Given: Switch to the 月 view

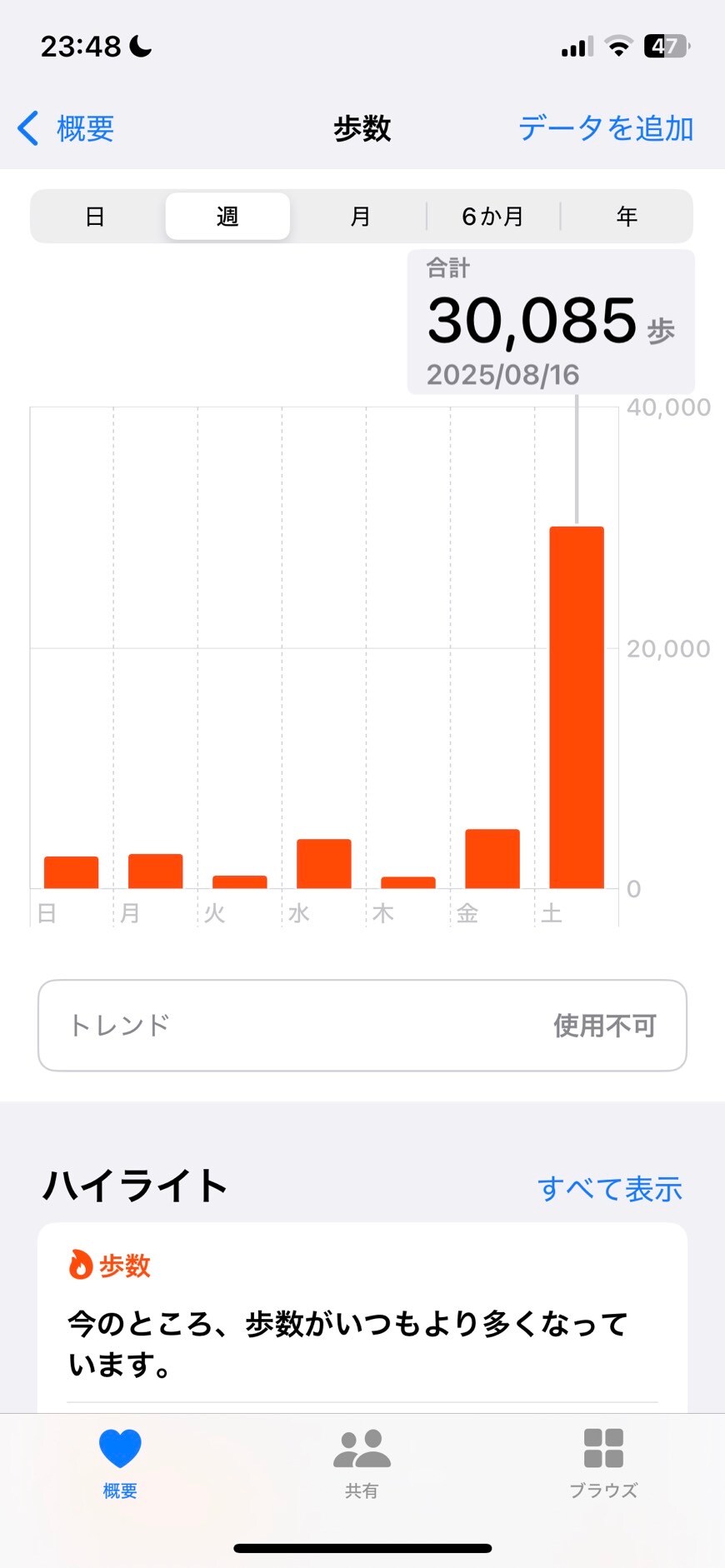Looking at the screenshot, I should [360, 217].
